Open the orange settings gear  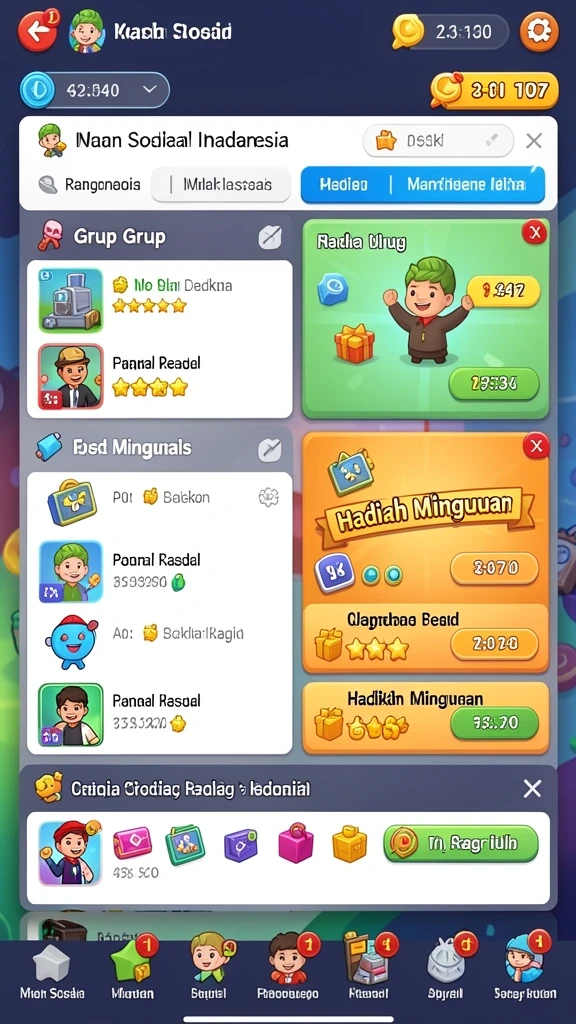coord(539,31)
